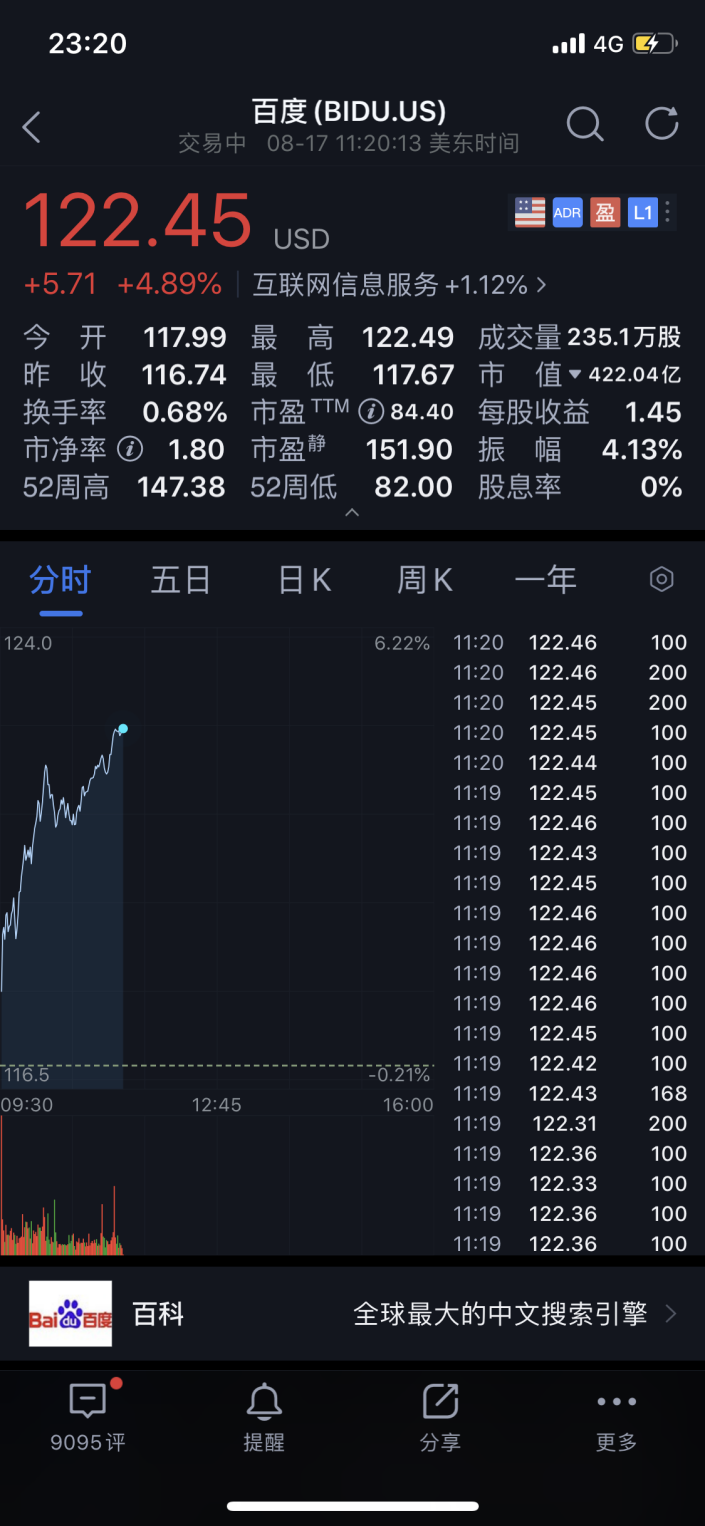Viewport: 705px width, 1526px height.
Task: Collapse the quote details panel
Action: [x=352, y=512]
